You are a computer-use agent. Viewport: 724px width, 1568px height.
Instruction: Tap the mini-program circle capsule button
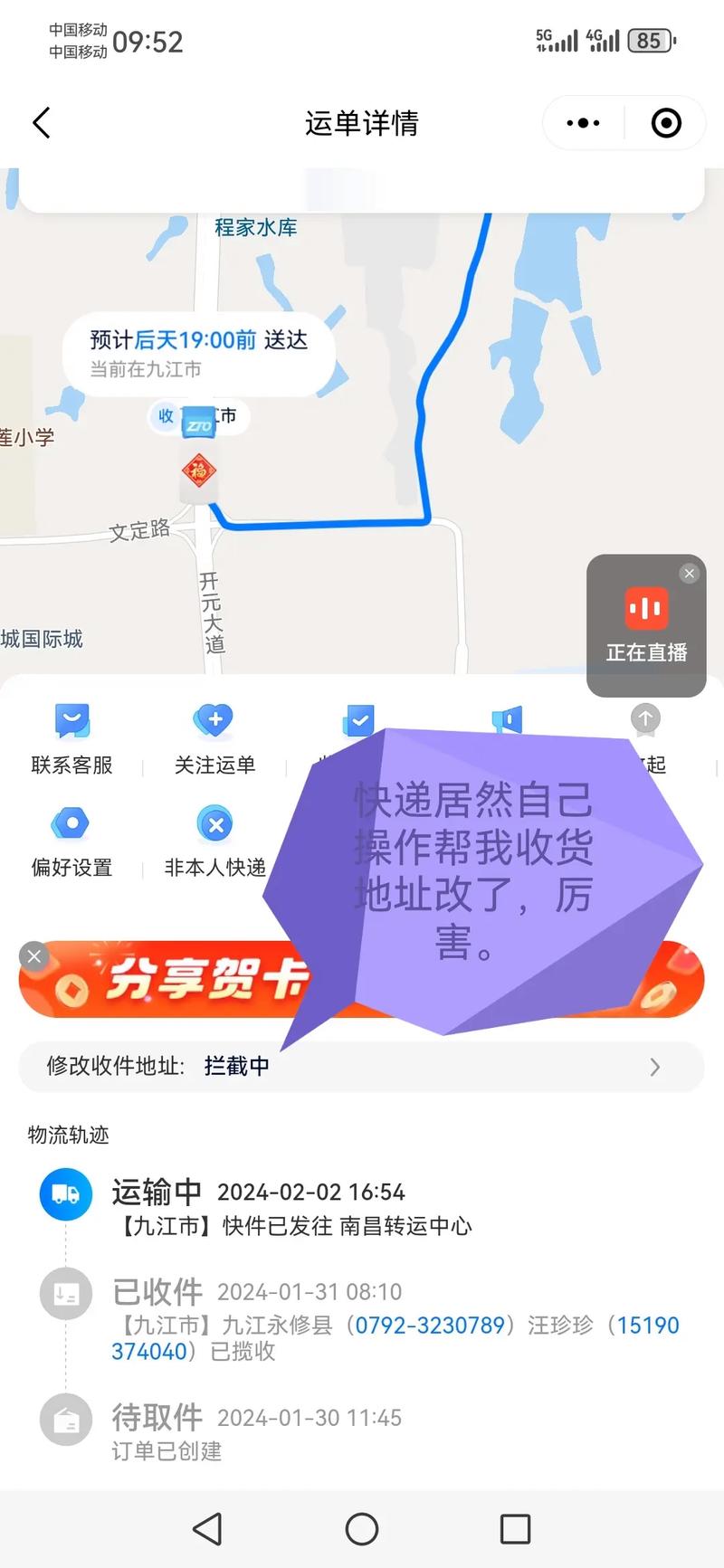coord(665,123)
